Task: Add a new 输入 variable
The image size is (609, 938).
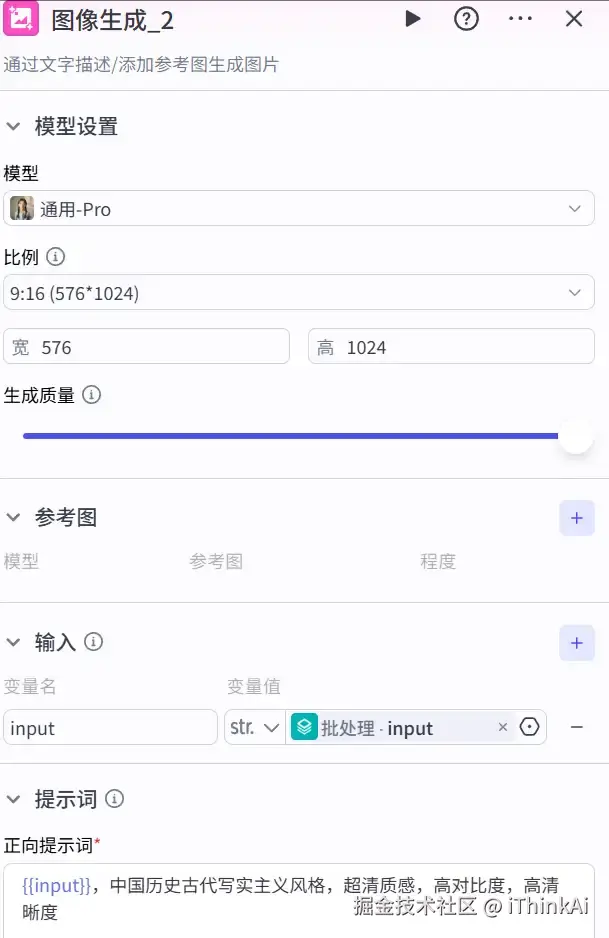Action: pyautogui.click(x=576, y=643)
